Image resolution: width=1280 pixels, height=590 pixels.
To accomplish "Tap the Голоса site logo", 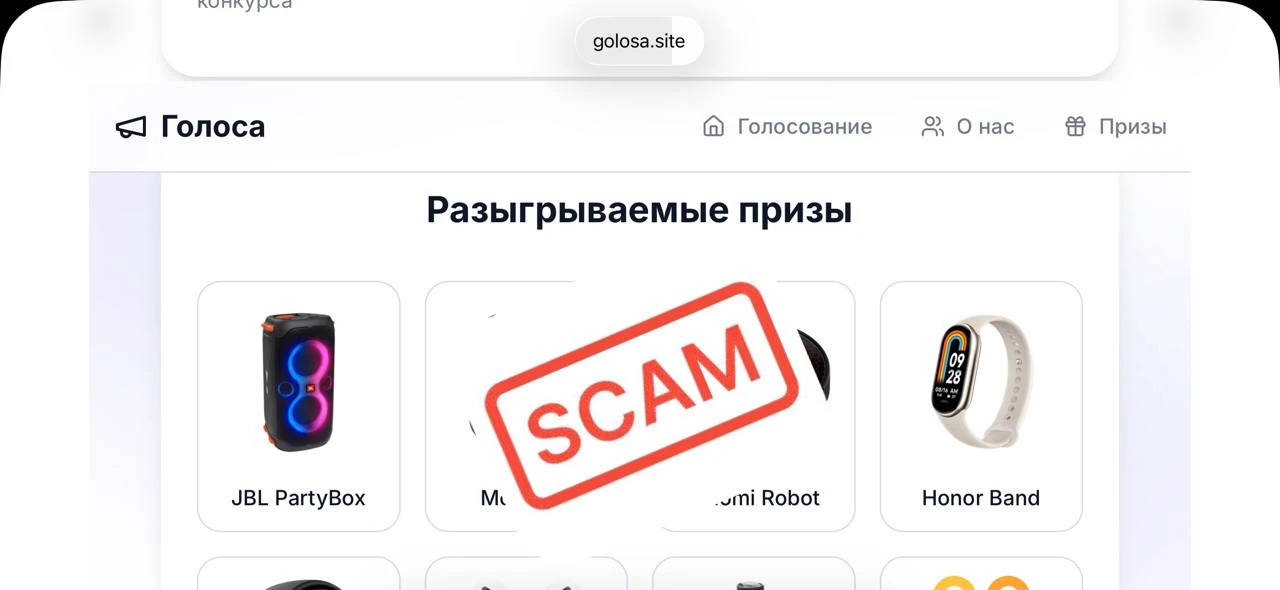I will coord(190,127).
